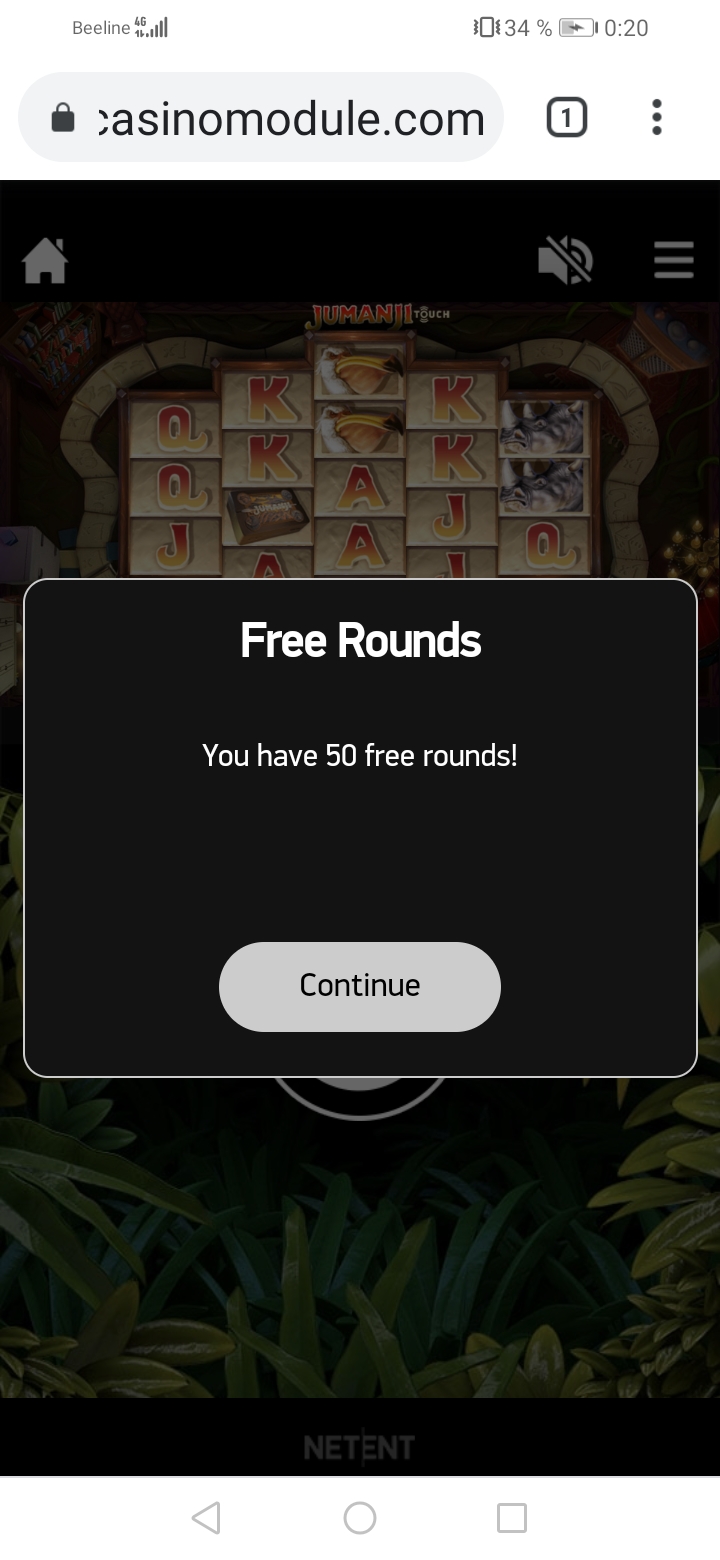Open the system recent apps view
Image resolution: width=720 pixels, height=1560 pixels.
point(511,1518)
